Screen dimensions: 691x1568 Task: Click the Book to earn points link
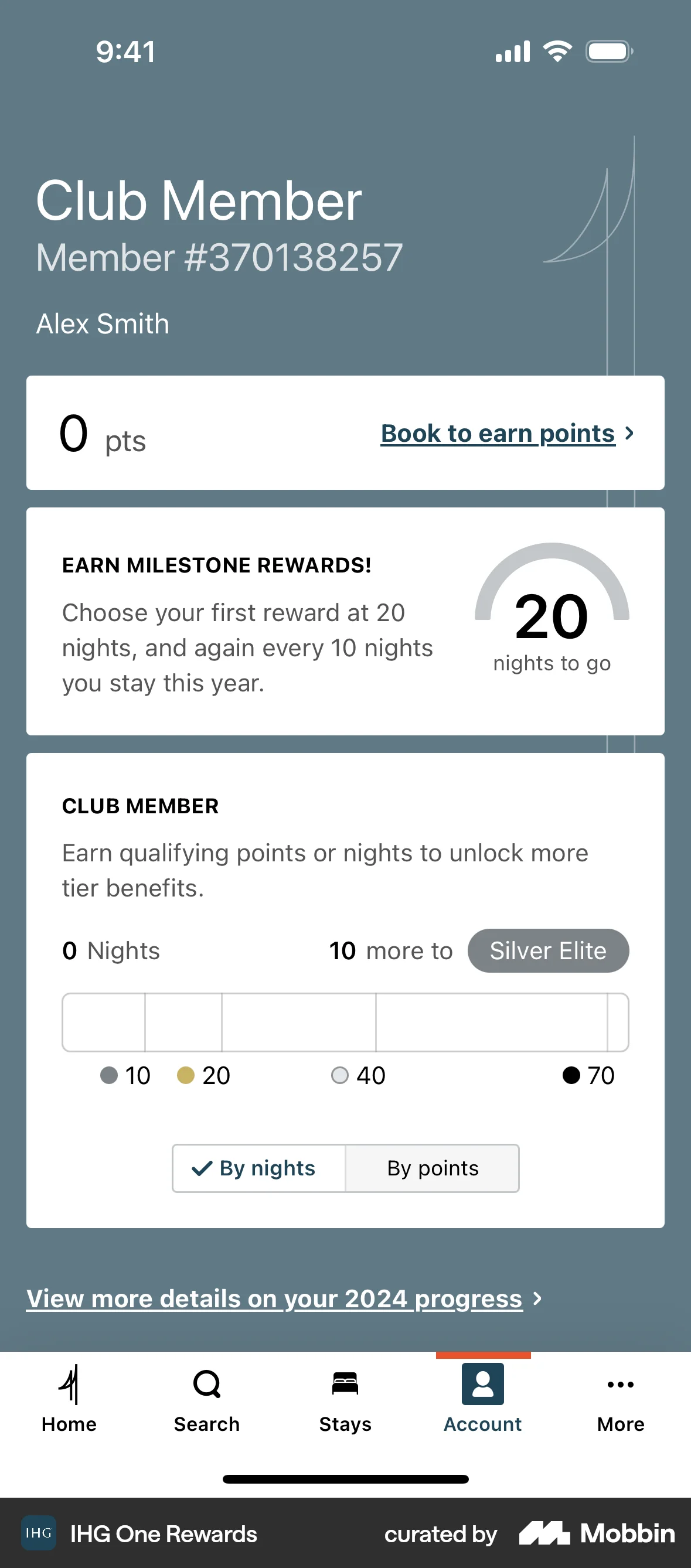click(497, 434)
